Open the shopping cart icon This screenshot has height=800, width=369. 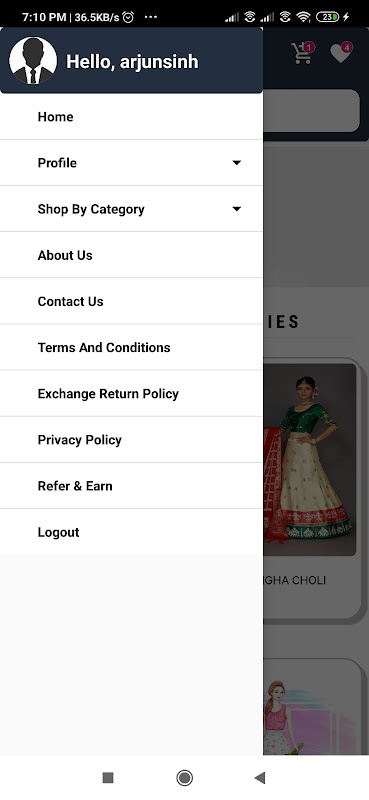[303, 53]
